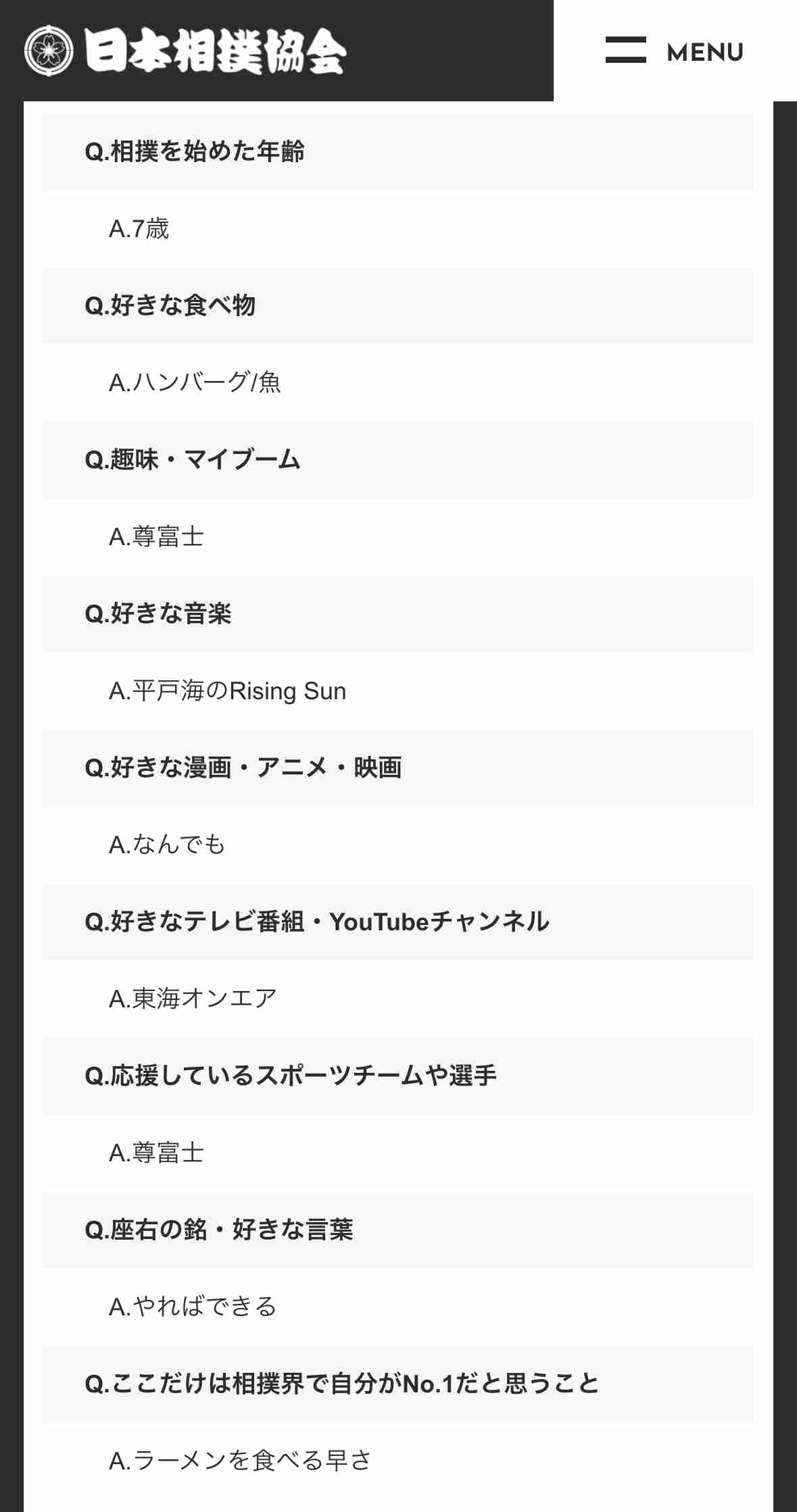Expand the 好きな音楽 question
The width and height of the screenshot is (797, 1512).
(x=399, y=613)
